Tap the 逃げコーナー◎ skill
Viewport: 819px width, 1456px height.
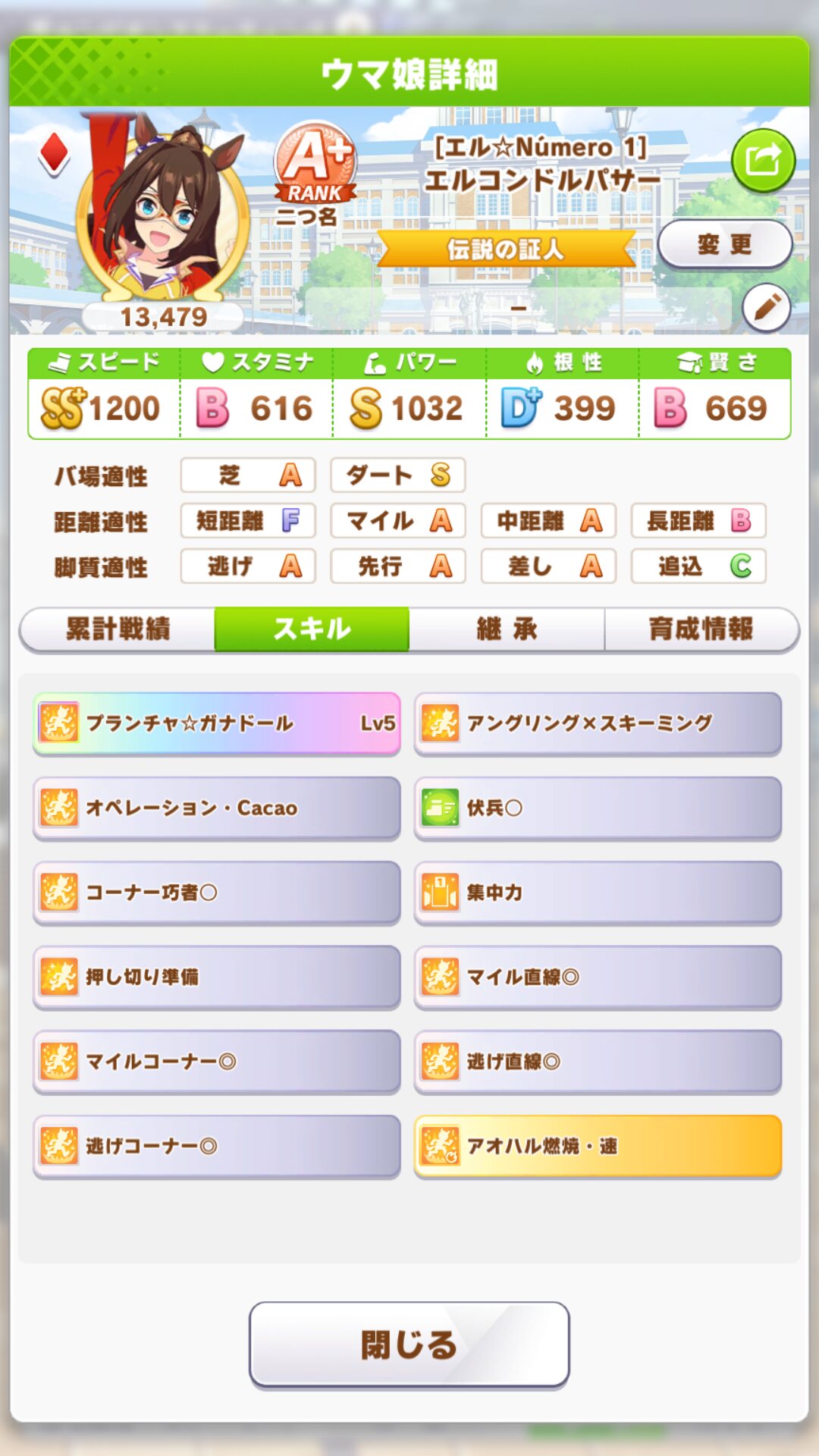pos(217,1146)
